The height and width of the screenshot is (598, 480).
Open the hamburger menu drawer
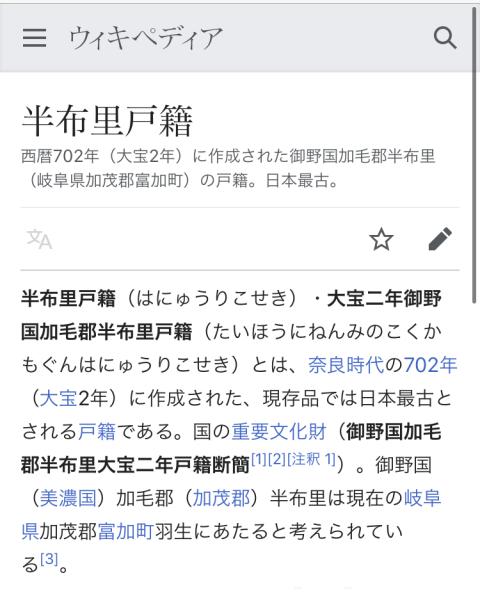click(x=34, y=38)
